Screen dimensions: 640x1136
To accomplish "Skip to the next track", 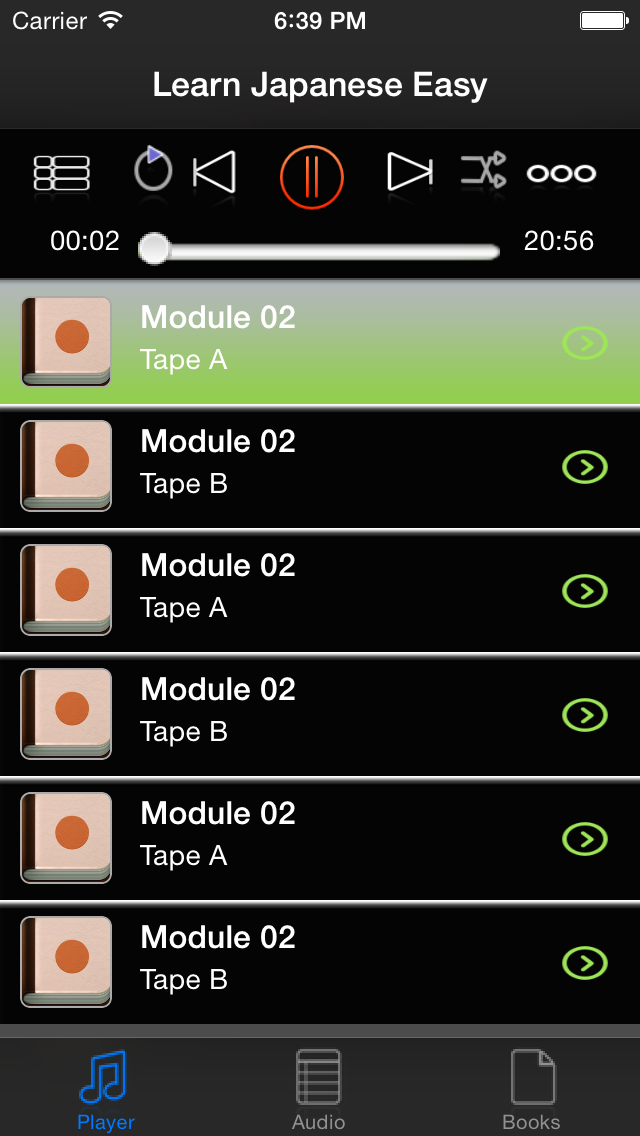I will (x=410, y=172).
